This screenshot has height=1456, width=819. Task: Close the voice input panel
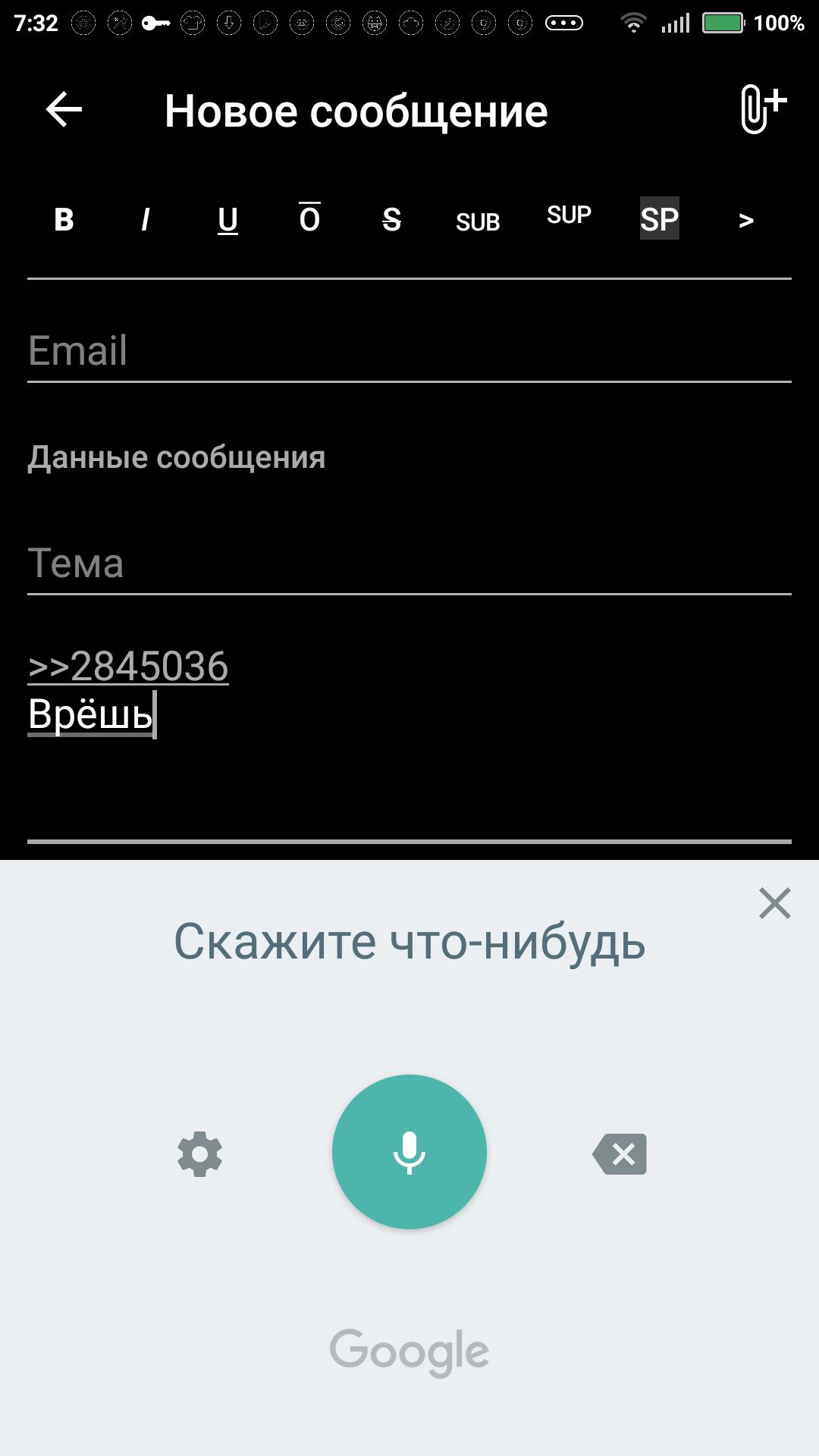[775, 903]
